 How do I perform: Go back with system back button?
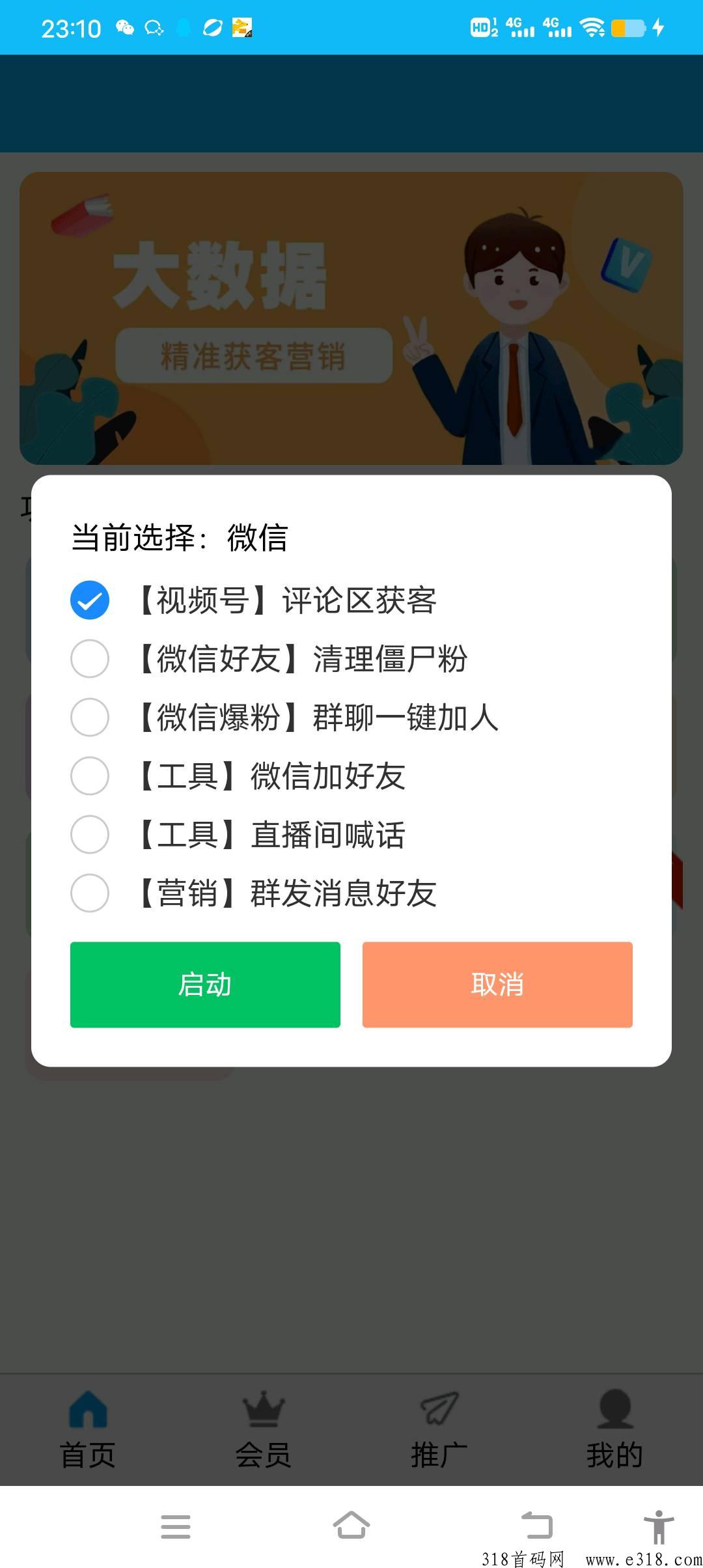[537, 1525]
